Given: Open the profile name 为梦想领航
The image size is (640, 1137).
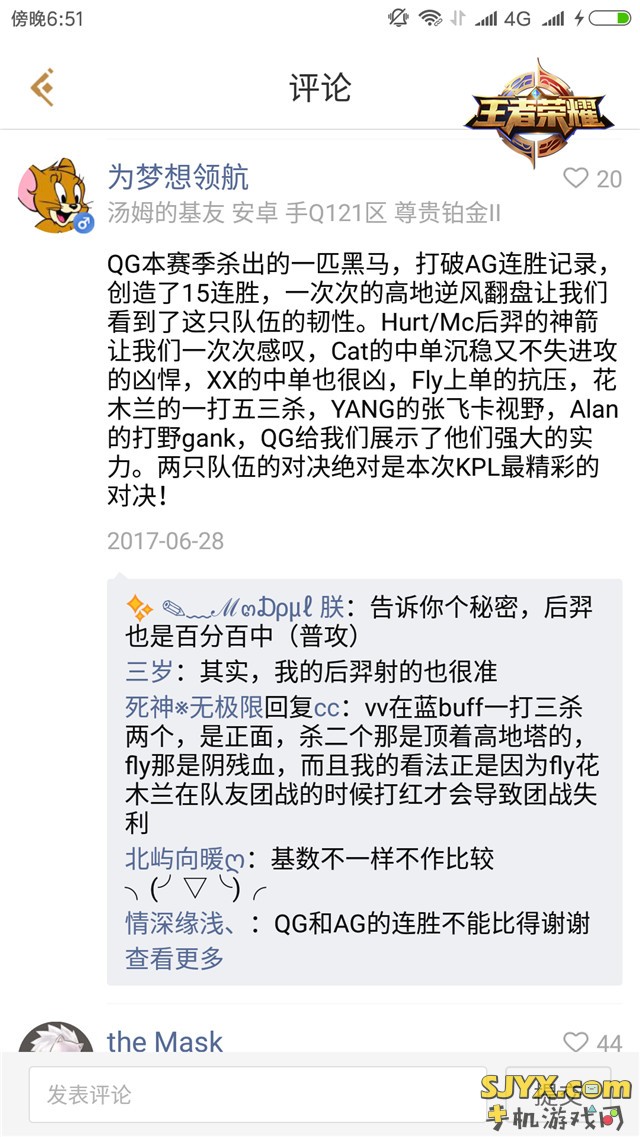Looking at the screenshot, I should click(178, 178).
